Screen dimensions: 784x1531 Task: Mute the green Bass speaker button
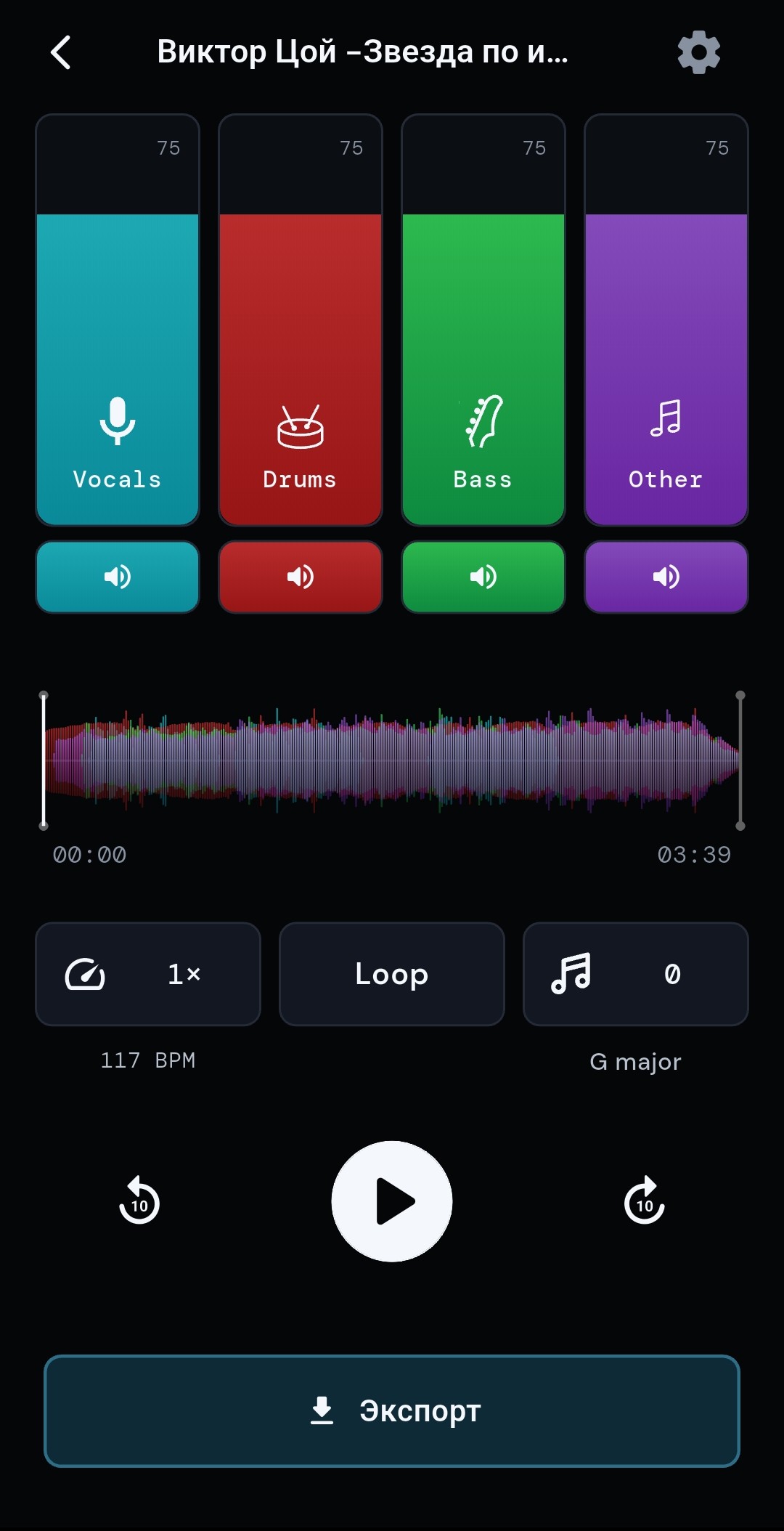[483, 577]
